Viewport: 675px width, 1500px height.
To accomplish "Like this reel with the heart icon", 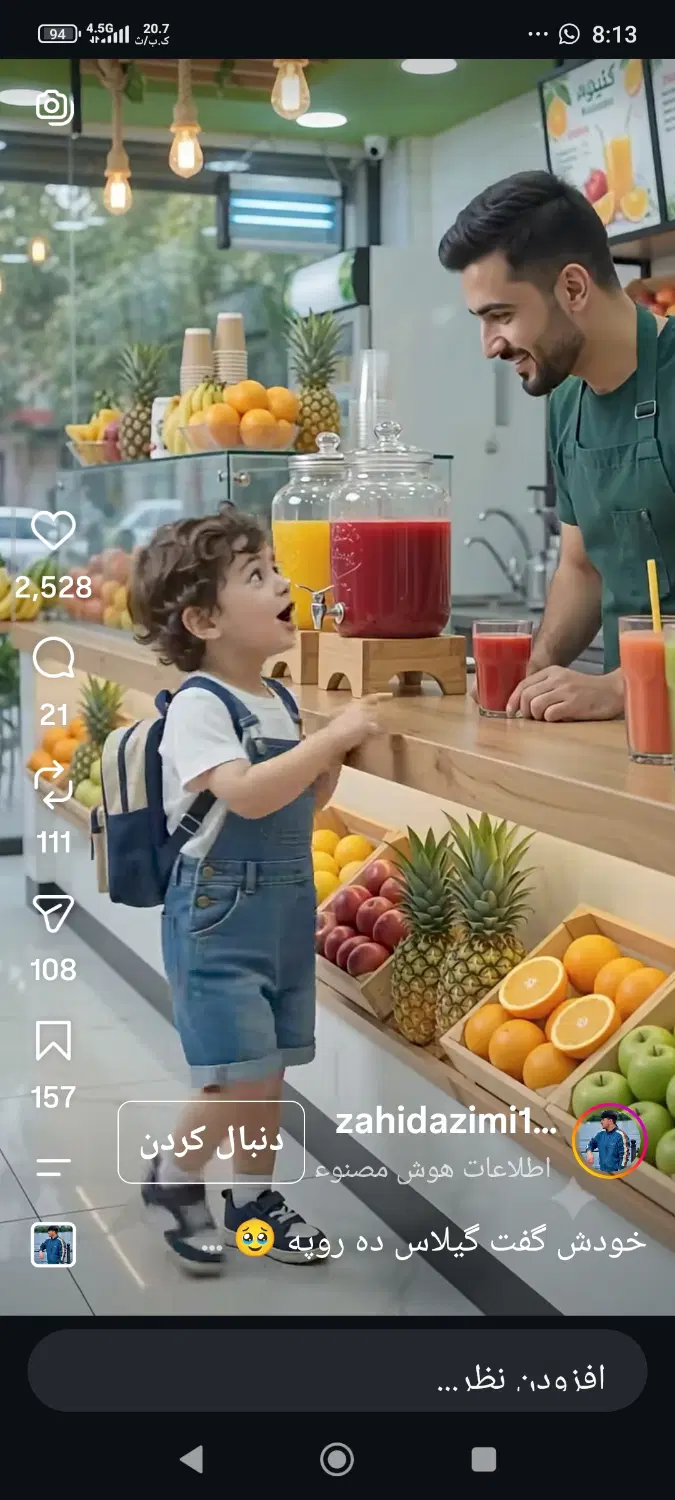I will click(x=53, y=530).
